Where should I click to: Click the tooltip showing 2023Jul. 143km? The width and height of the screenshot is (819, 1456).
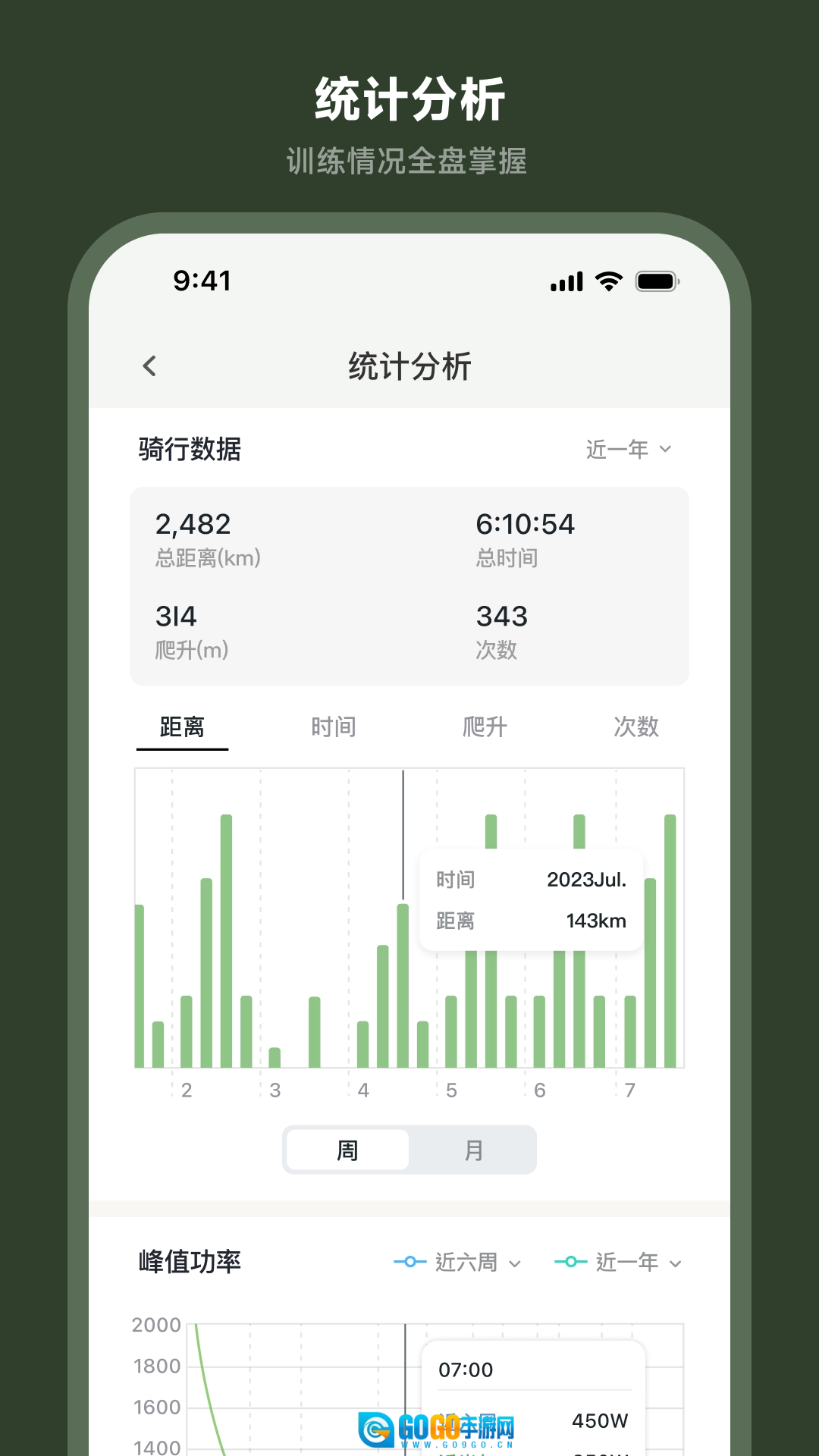click(530, 899)
